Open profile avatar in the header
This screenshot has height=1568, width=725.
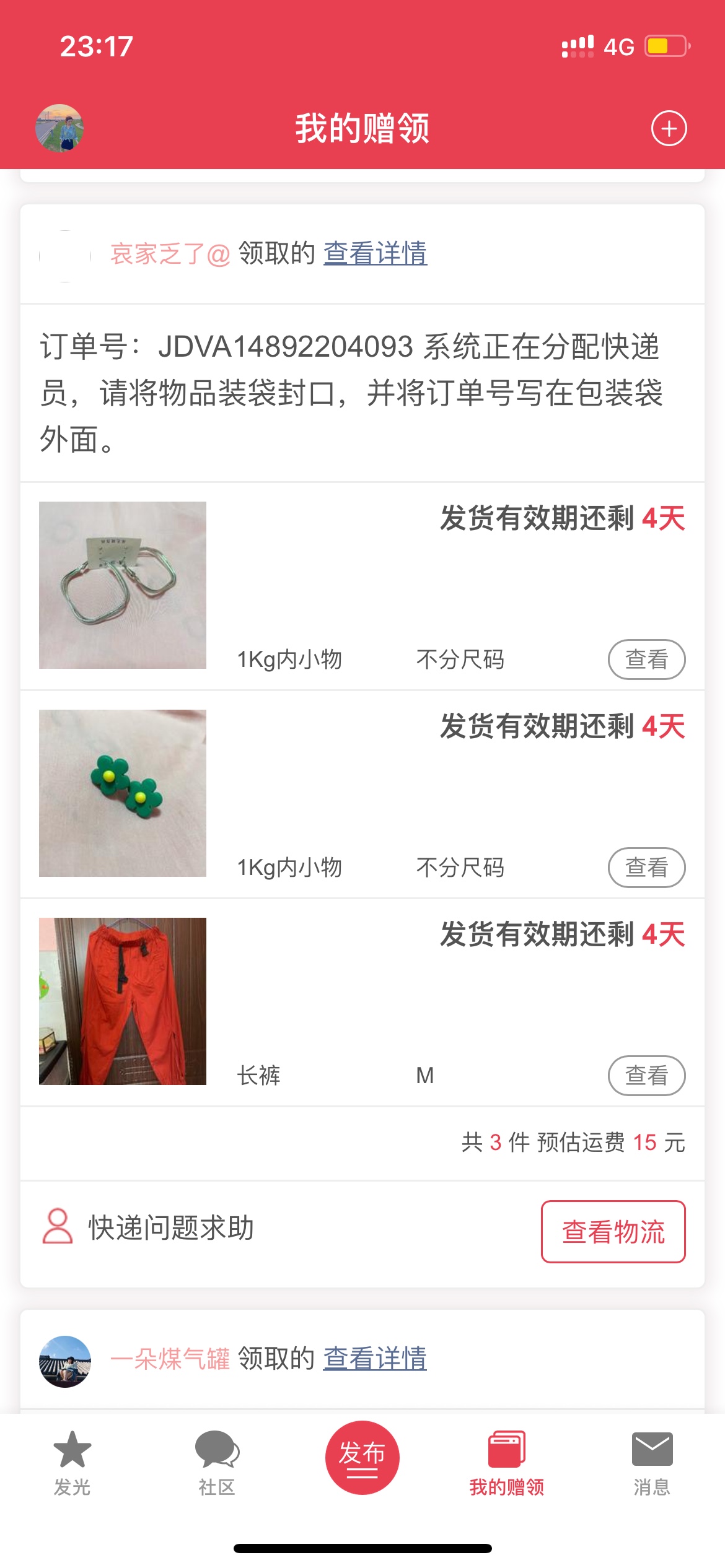point(59,128)
